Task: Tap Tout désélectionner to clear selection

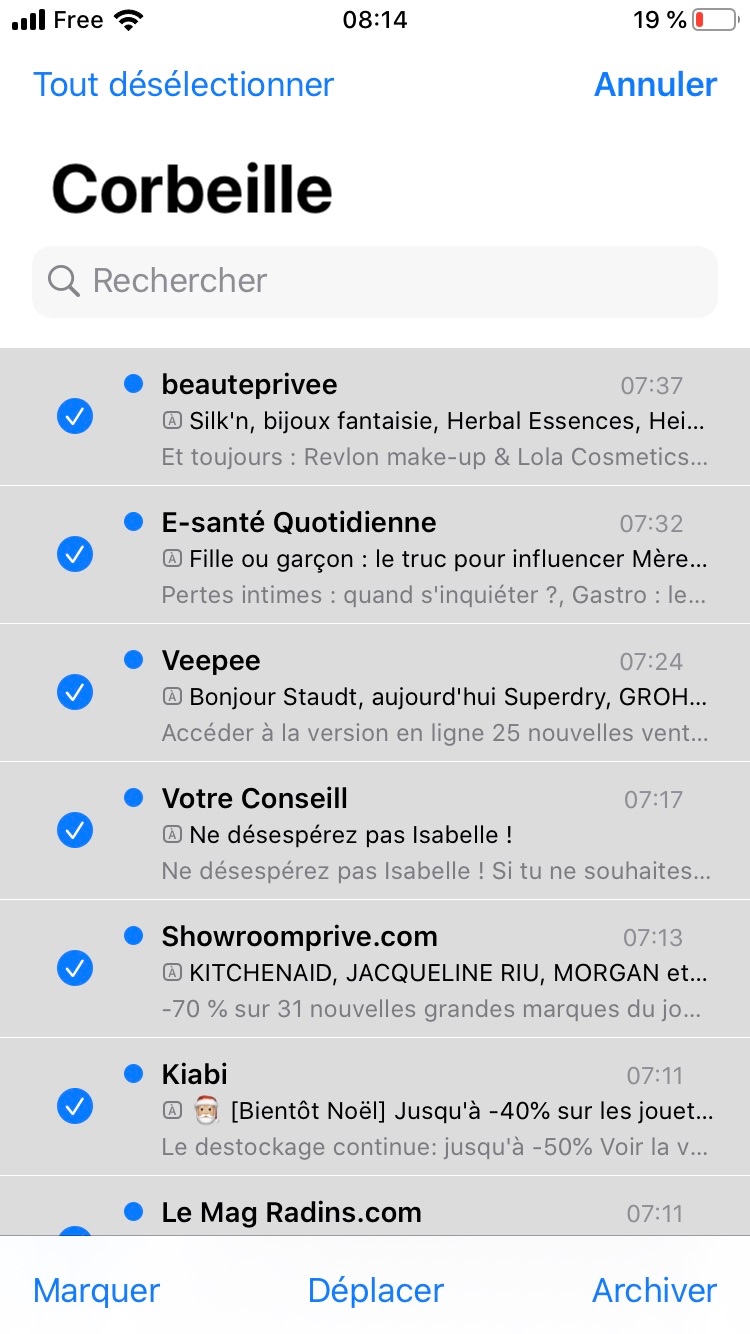Action: pyautogui.click(x=183, y=85)
